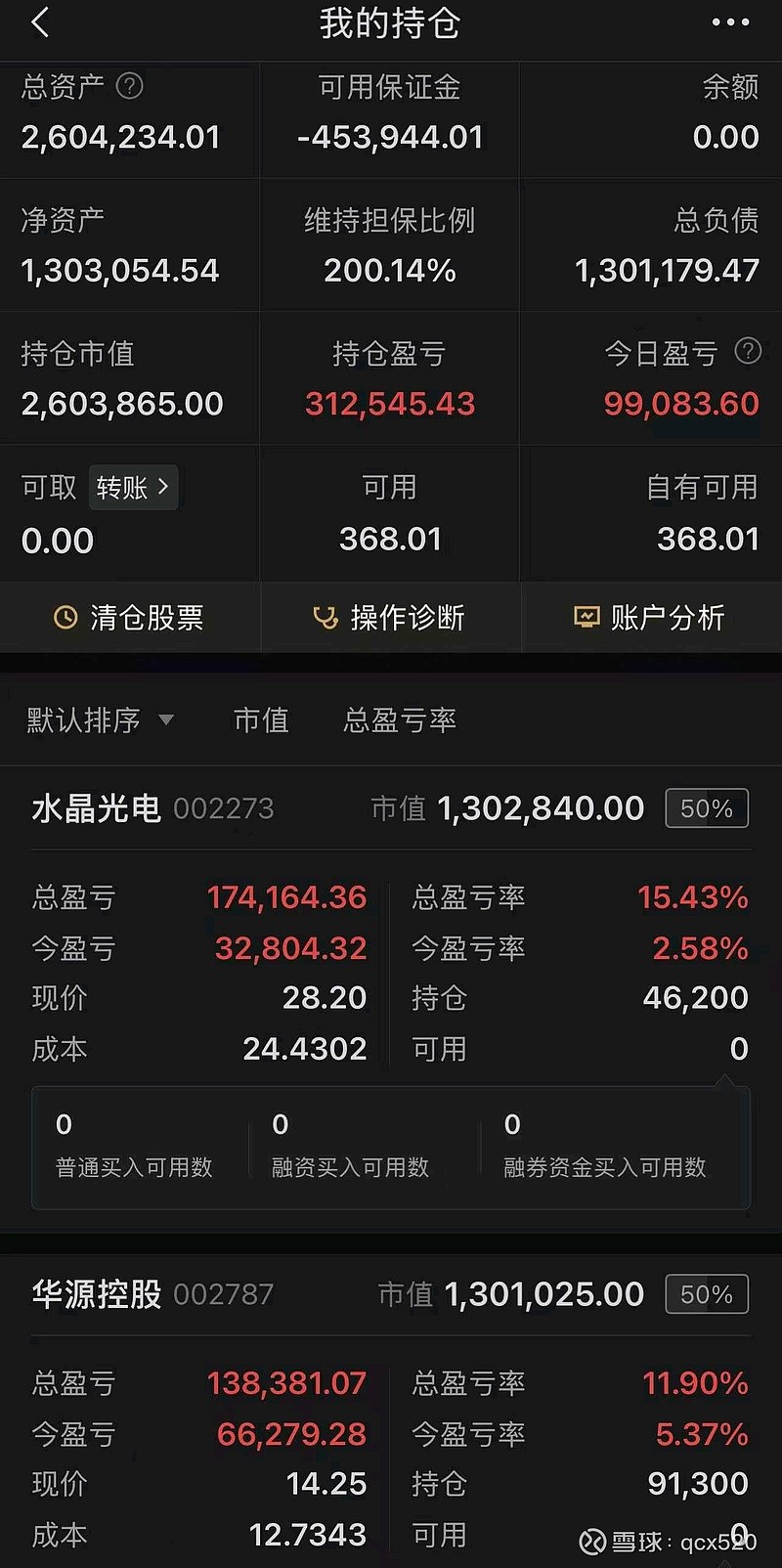
Task: Tap the 维持担保比例 200.14% indicator
Action: (391, 245)
